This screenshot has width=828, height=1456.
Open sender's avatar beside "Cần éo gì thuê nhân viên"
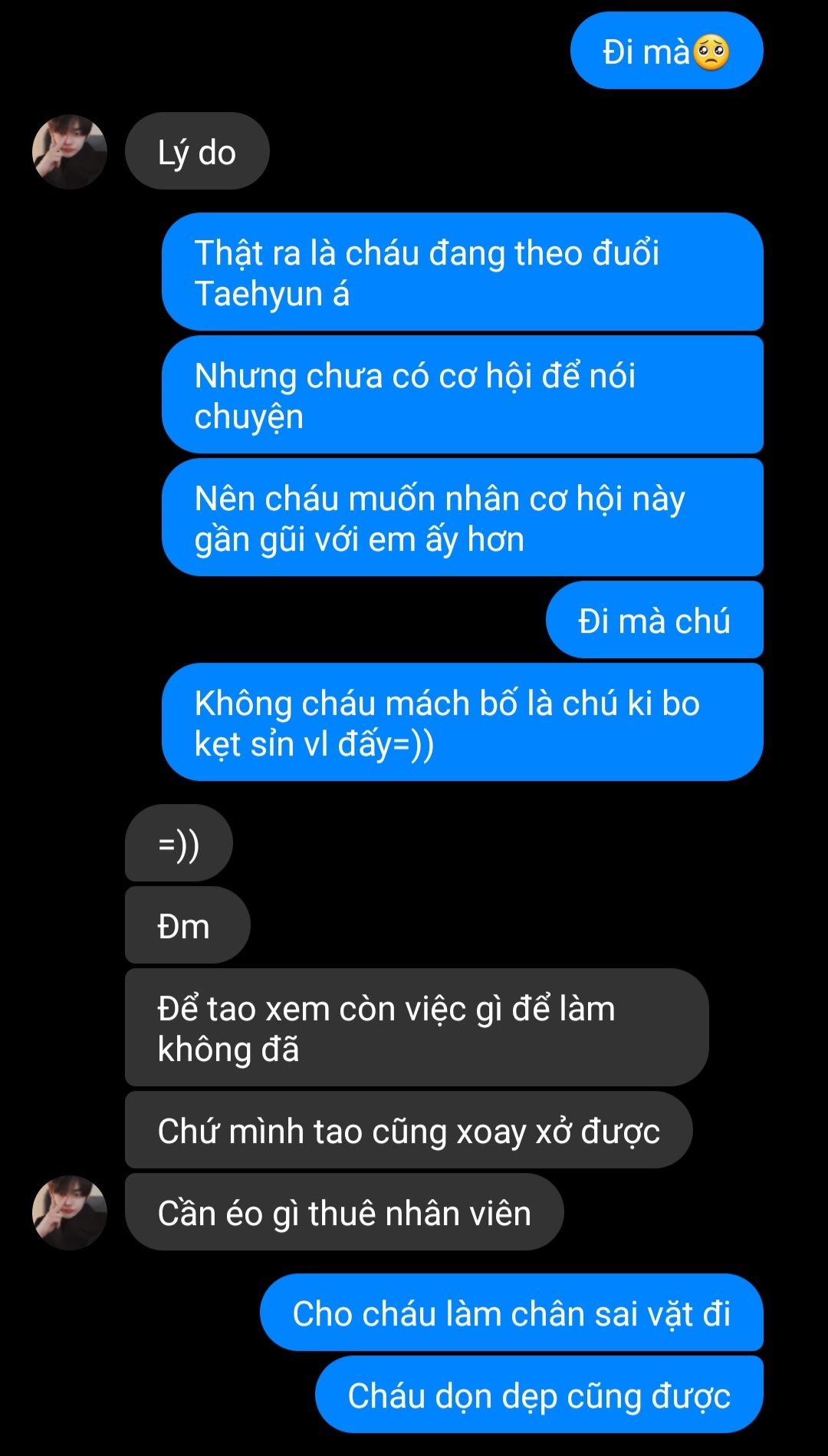pyautogui.click(x=69, y=1212)
